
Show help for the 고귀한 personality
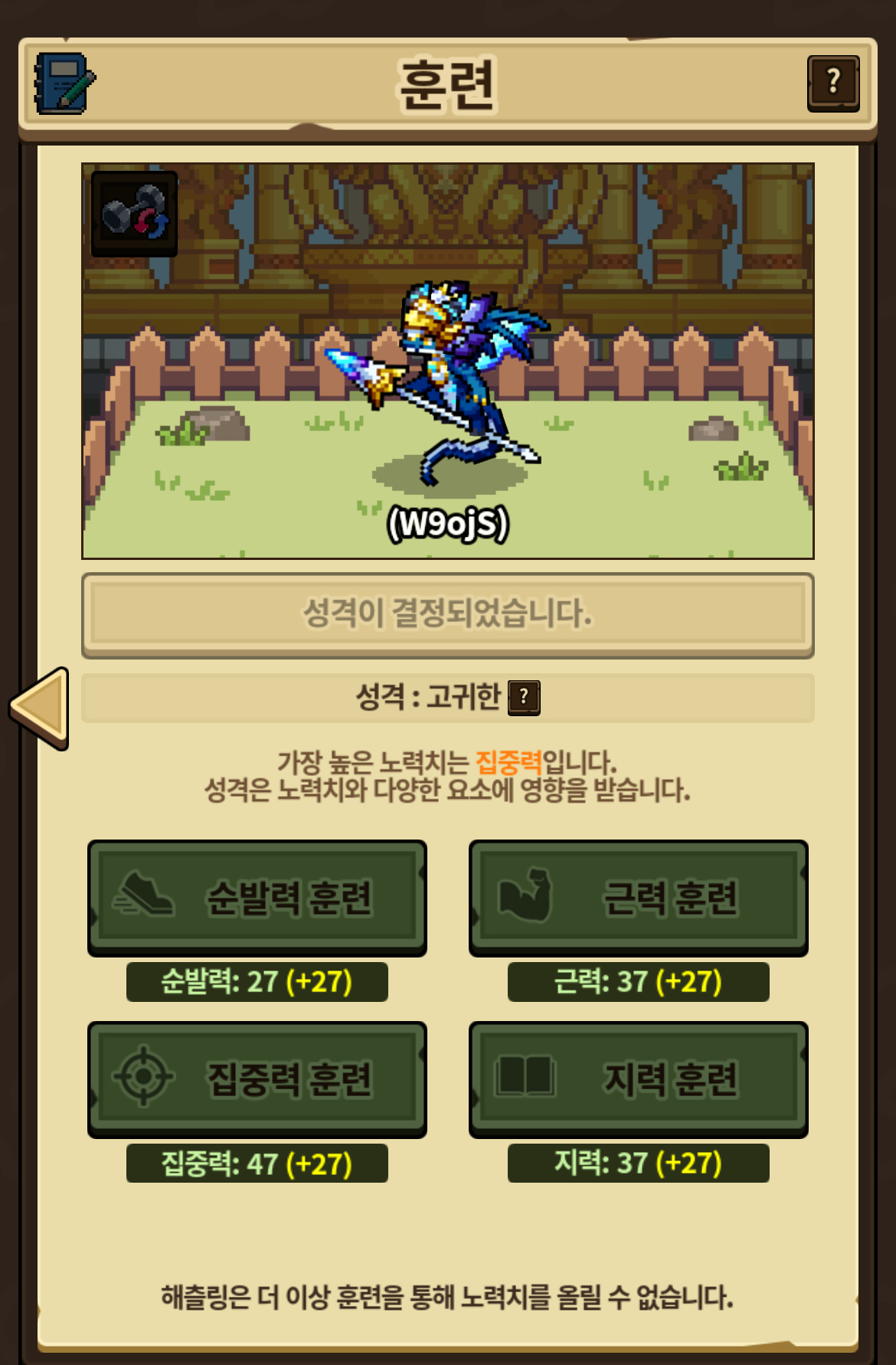tap(525, 697)
